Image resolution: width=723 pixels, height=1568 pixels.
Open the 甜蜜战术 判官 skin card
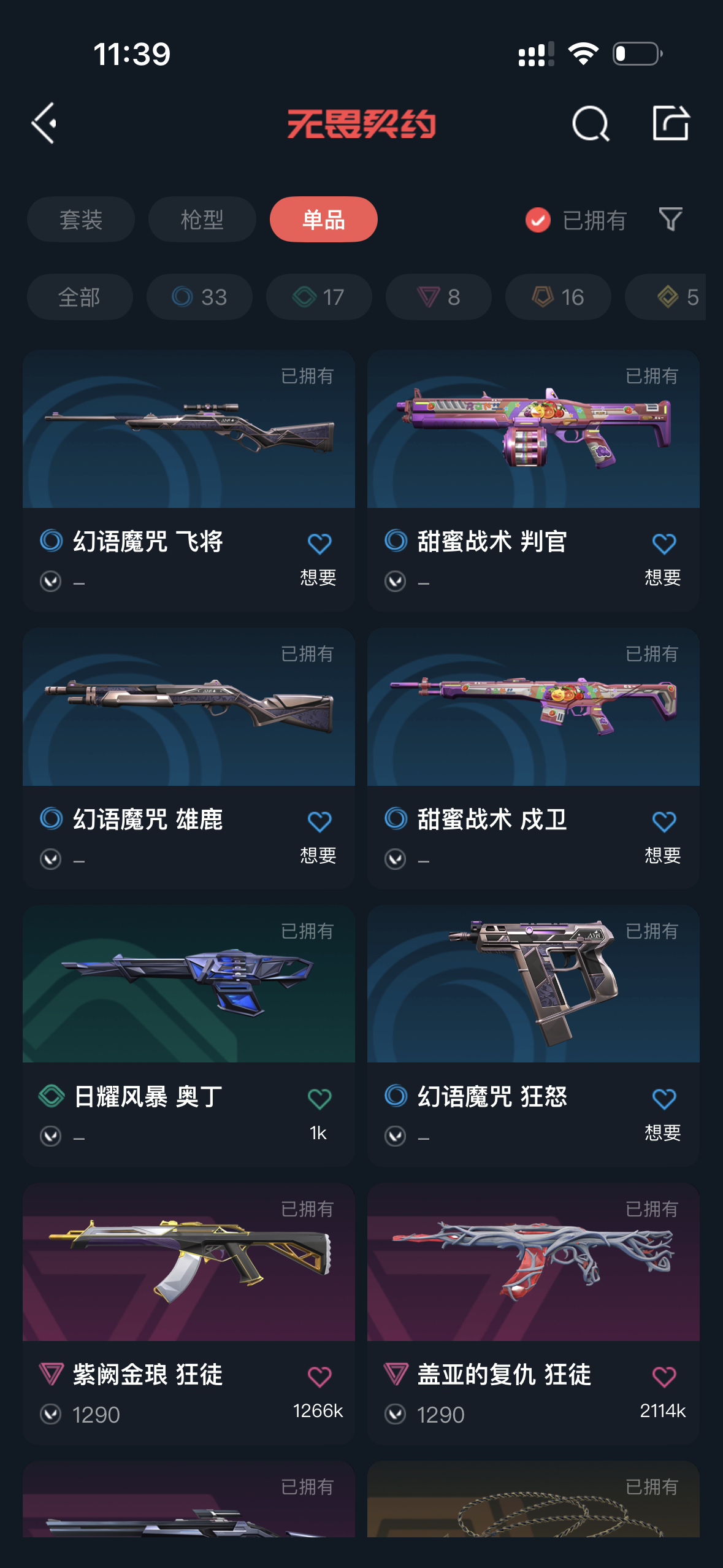click(534, 480)
